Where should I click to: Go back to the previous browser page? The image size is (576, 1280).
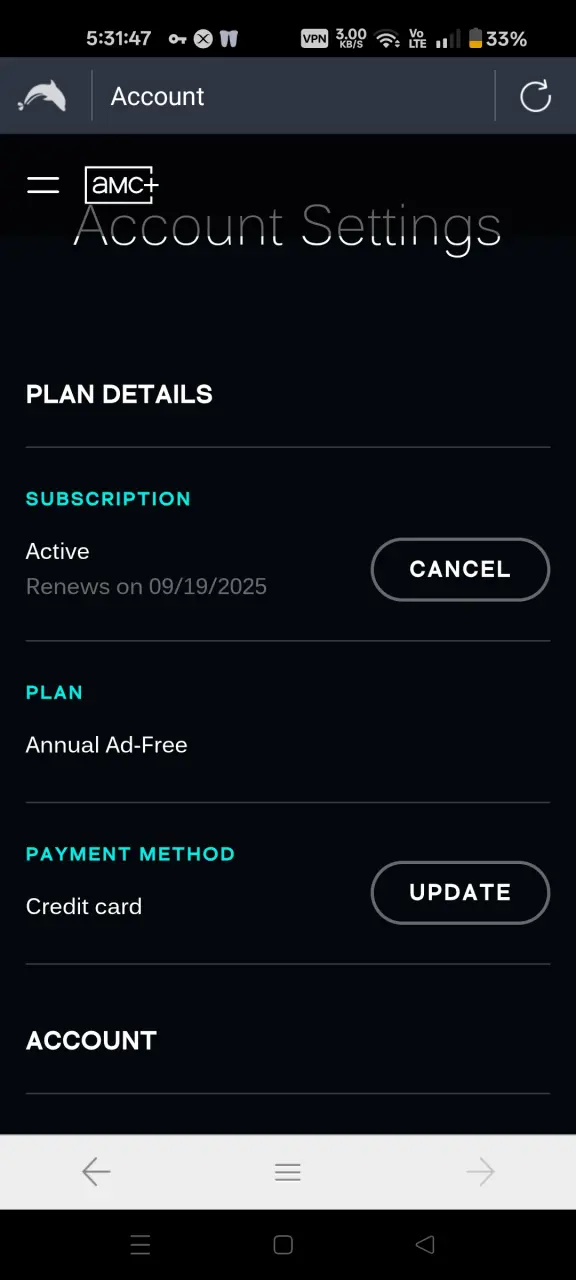coord(96,1171)
